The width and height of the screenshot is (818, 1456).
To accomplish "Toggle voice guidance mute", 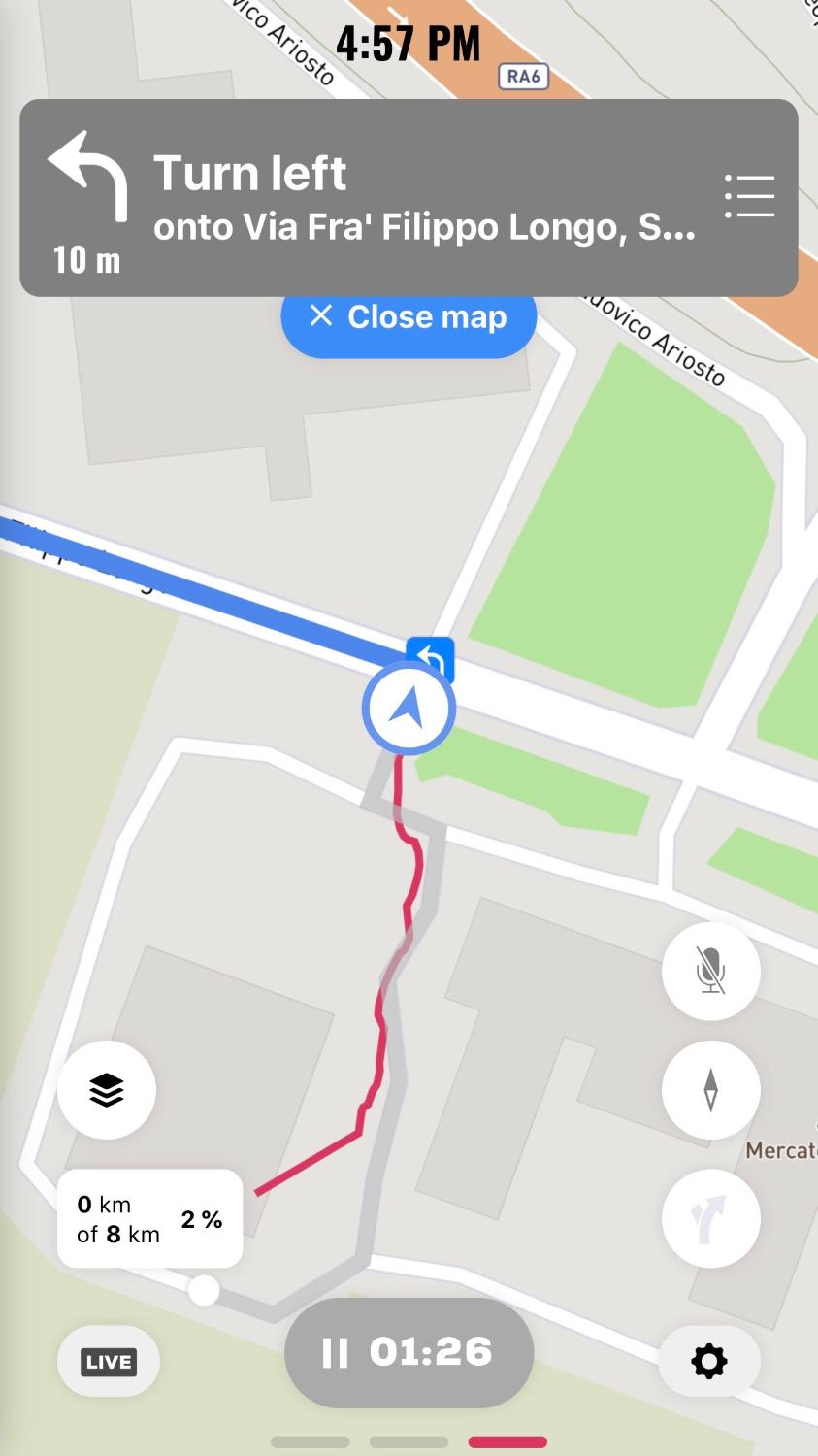I will [710, 971].
